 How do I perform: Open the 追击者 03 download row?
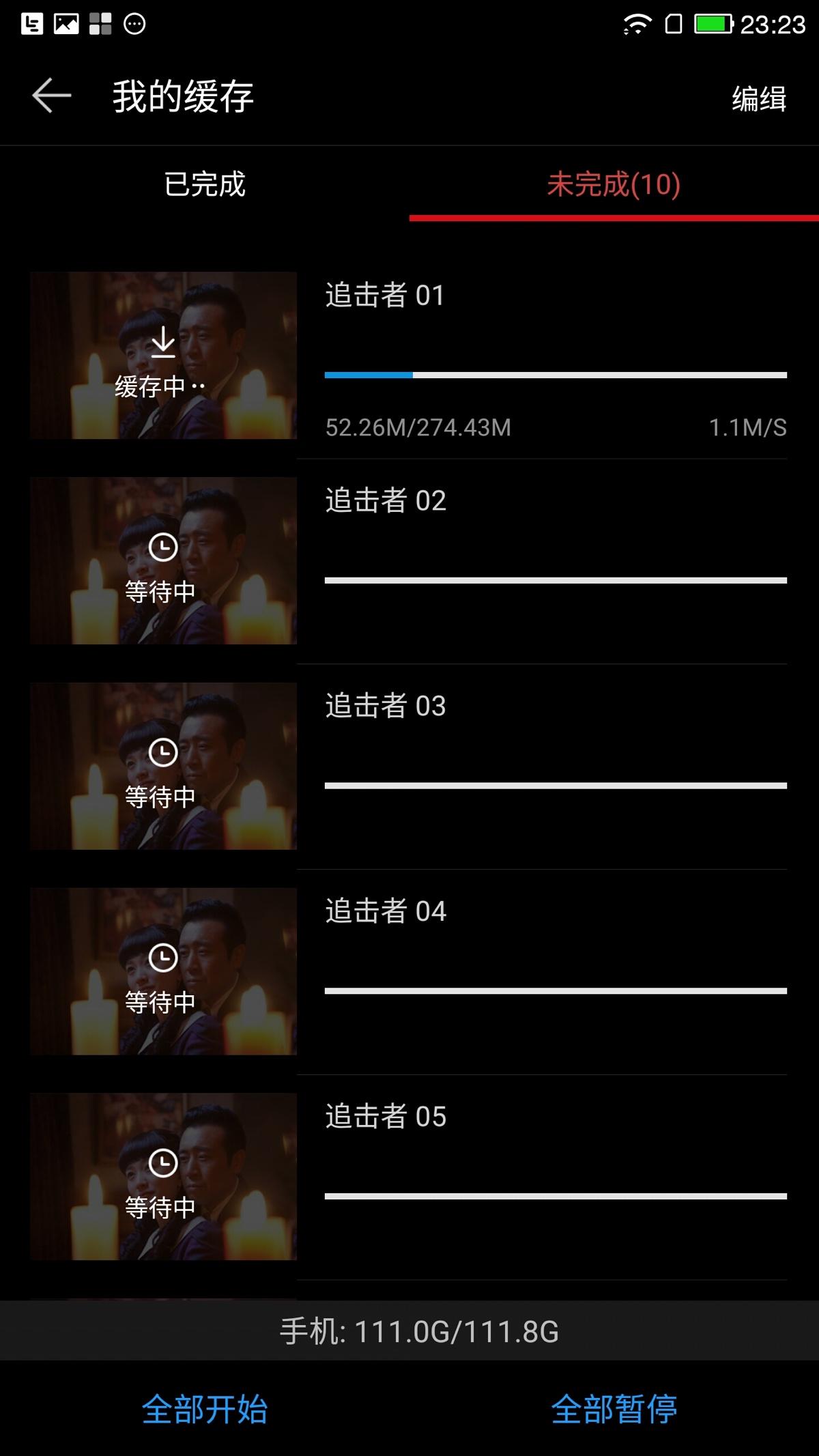[409, 767]
